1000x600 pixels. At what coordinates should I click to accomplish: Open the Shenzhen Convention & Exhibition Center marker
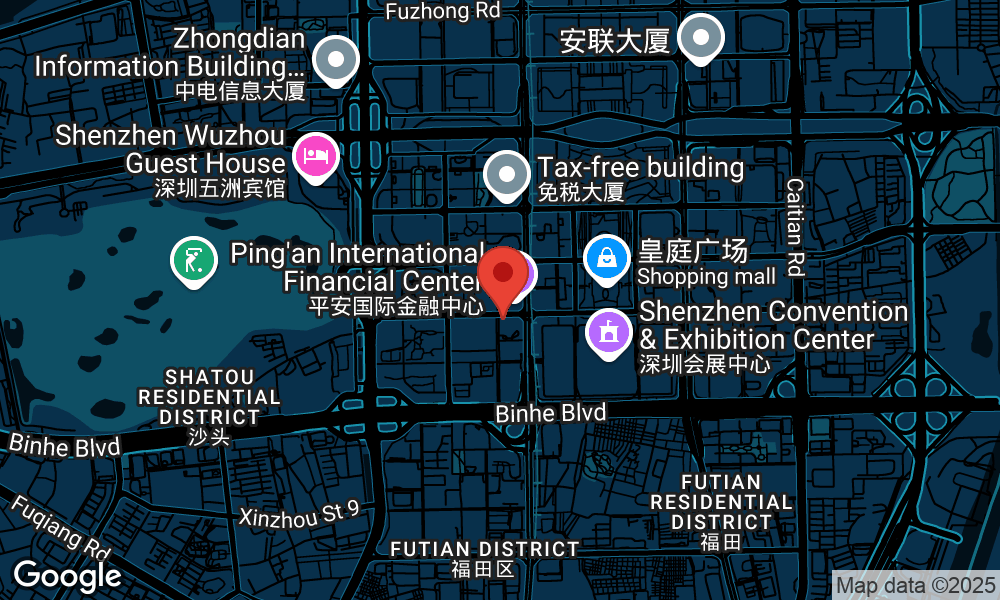click(x=608, y=332)
